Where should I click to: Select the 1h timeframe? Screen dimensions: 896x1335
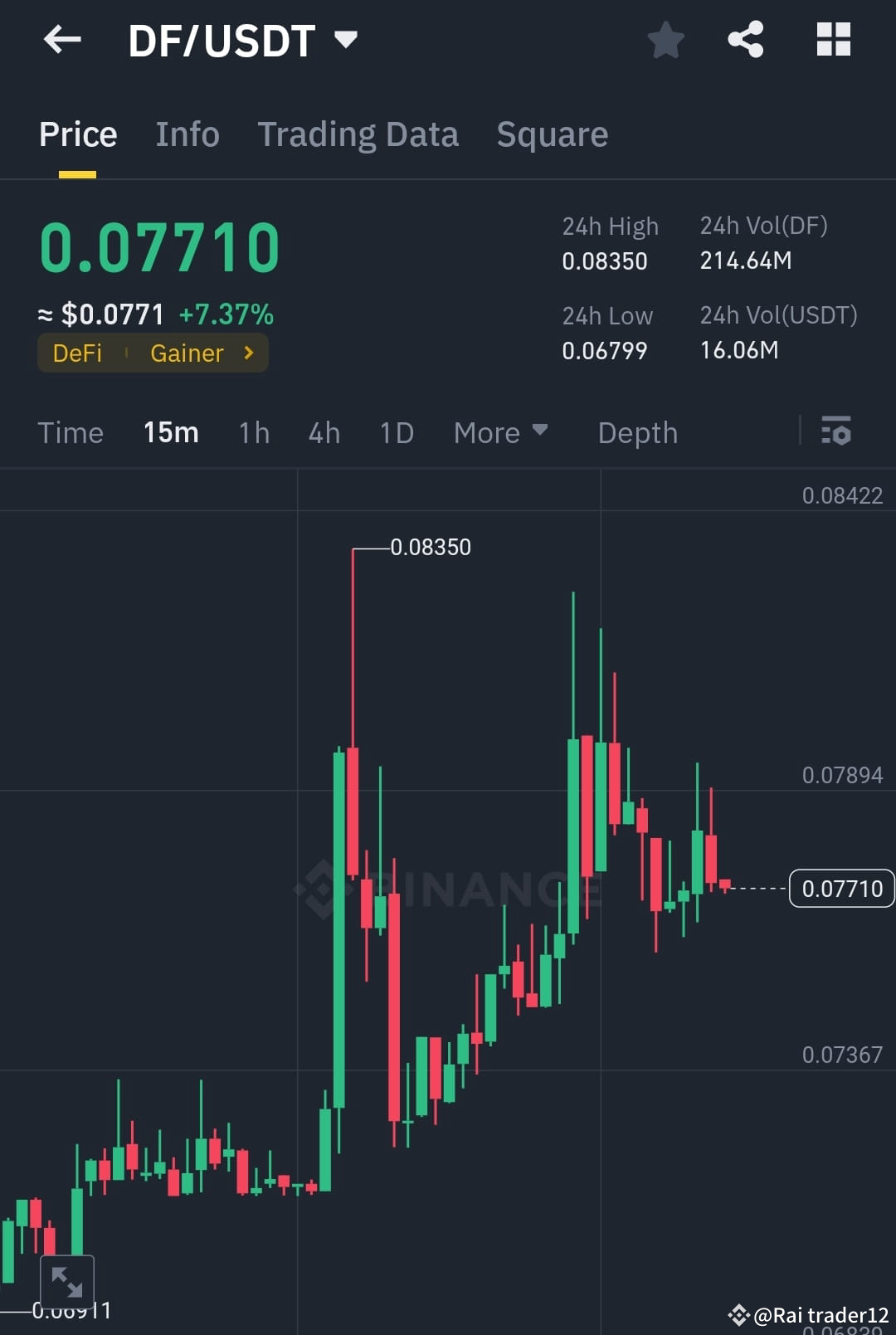coord(253,432)
